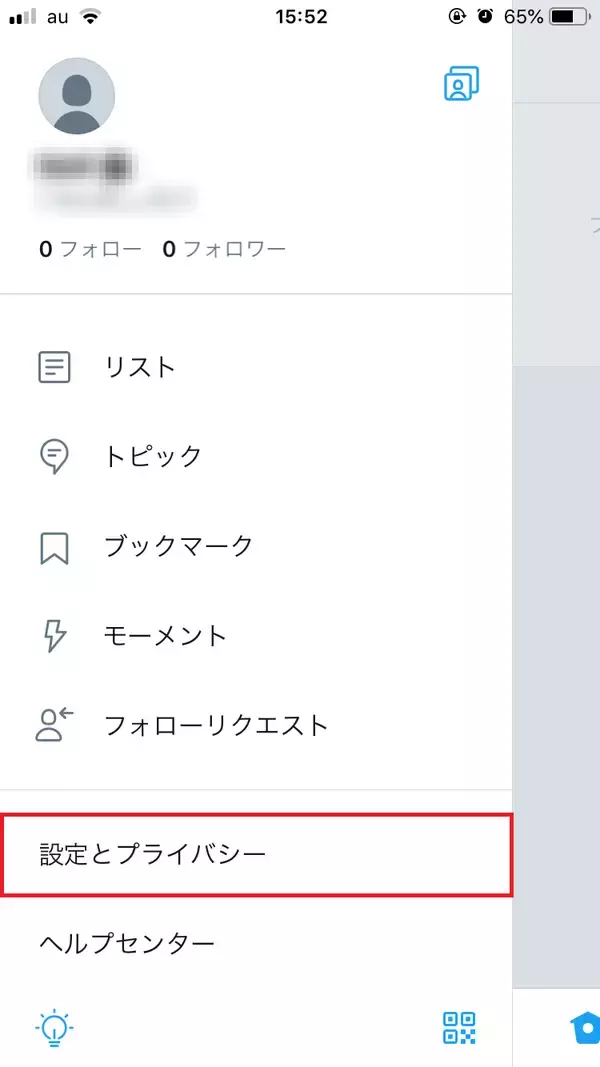The width and height of the screenshot is (600, 1067).
Task: Open 設定とプライバシー
Action: click(153, 854)
